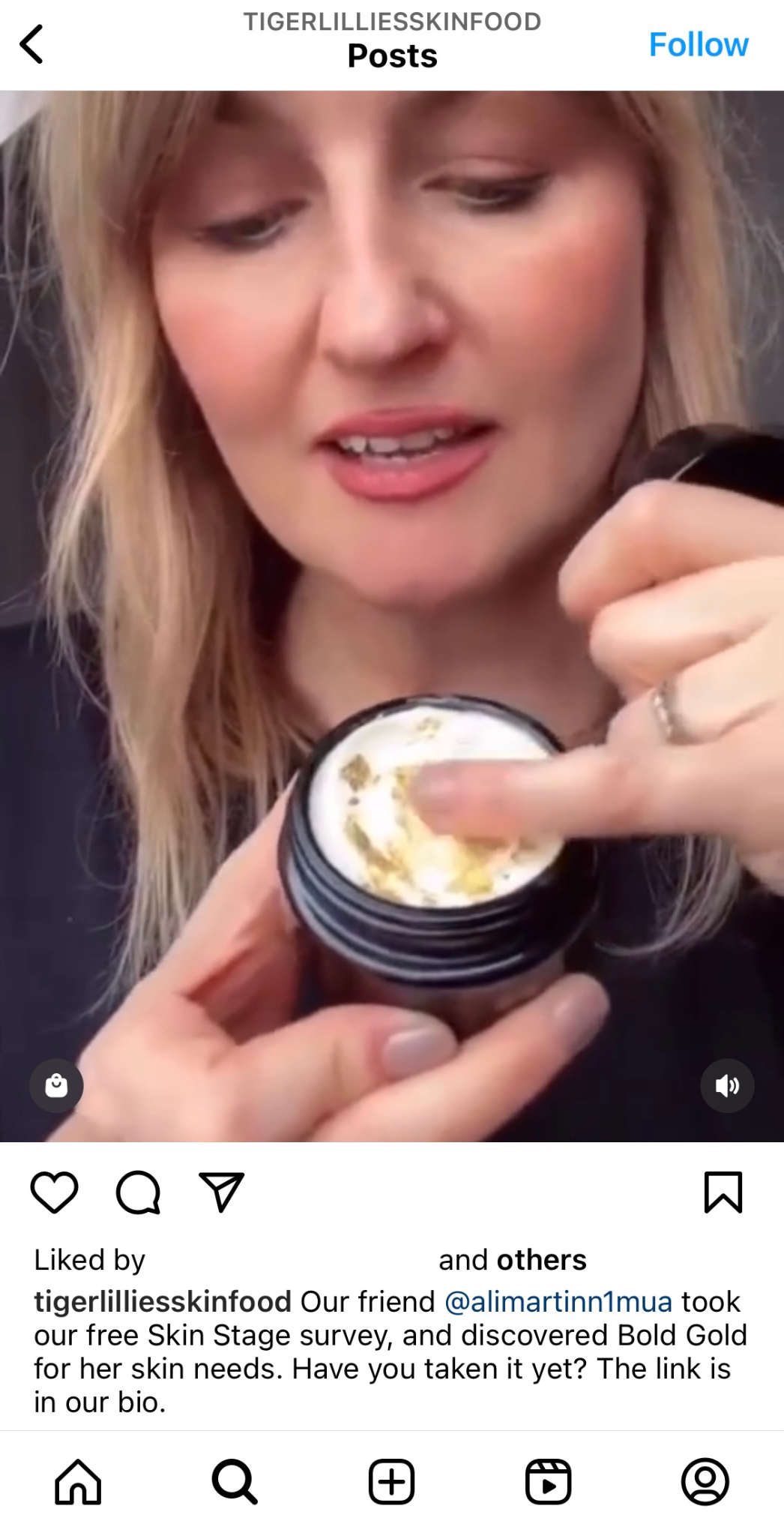The width and height of the screenshot is (784, 1536).
Task: Switch to the Reels tab
Action: coord(548,1481)
